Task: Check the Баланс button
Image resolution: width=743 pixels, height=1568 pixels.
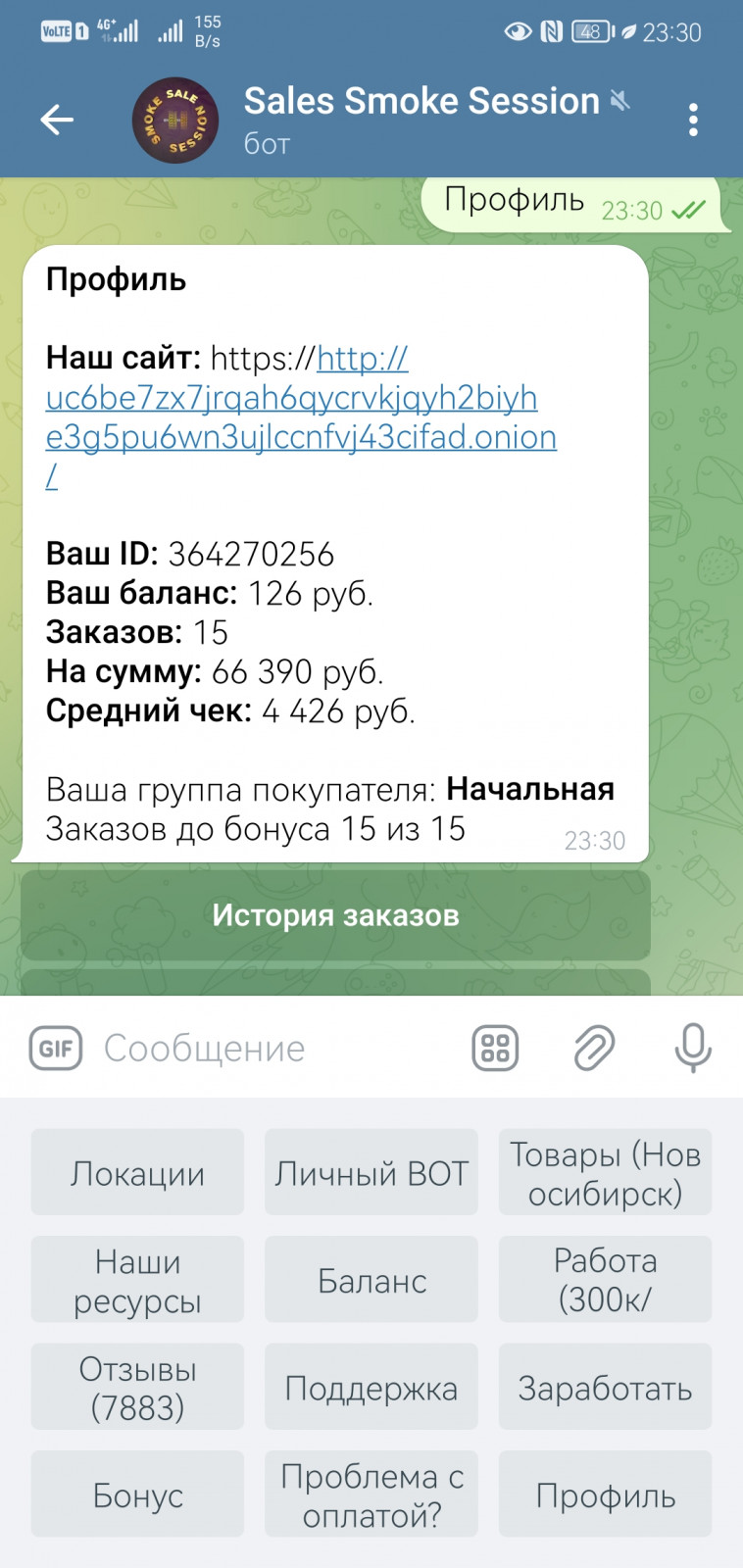Action: 371,1280
